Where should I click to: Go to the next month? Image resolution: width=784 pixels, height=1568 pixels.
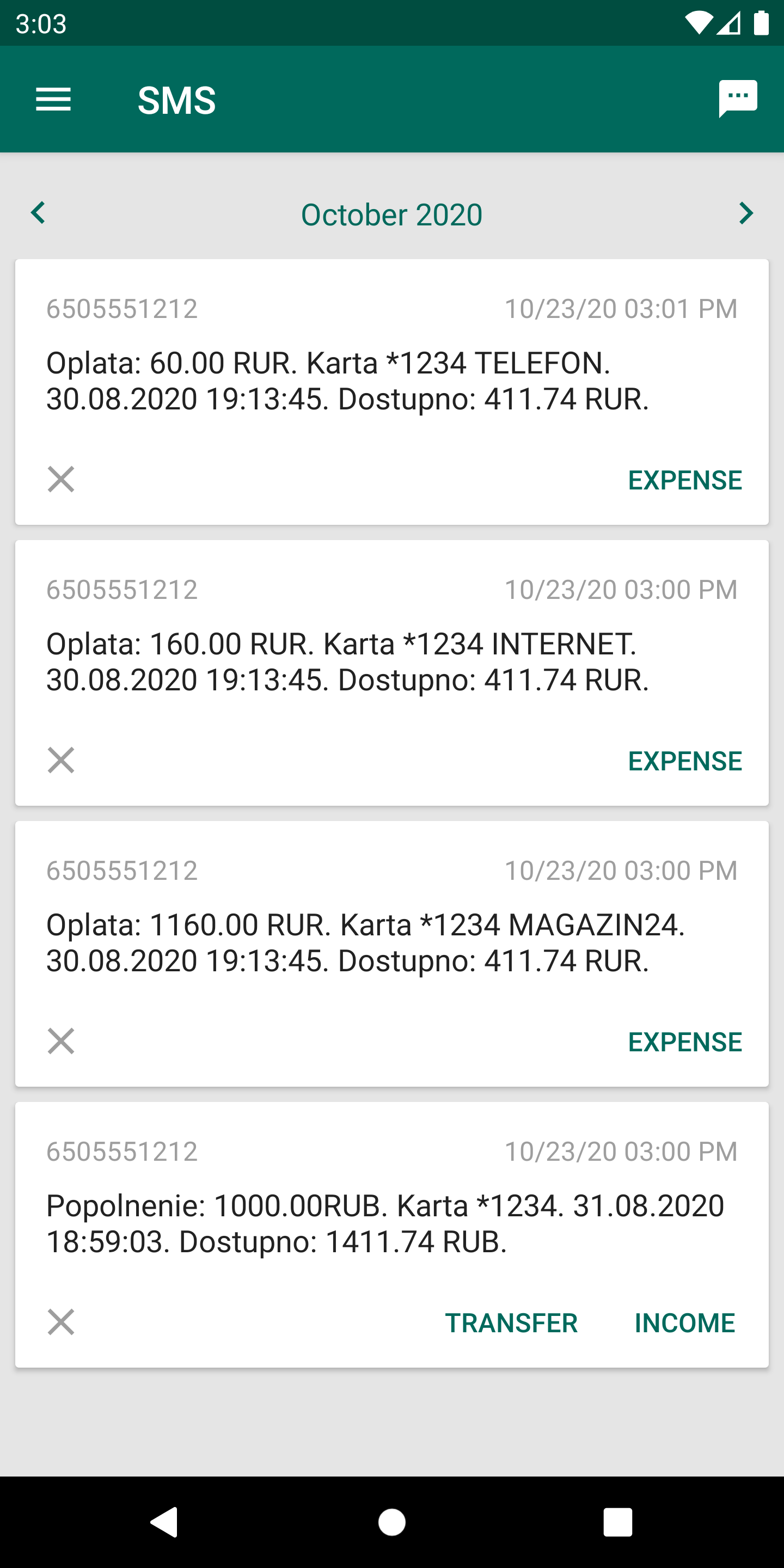pyautogui.click(x=746, y=213)
